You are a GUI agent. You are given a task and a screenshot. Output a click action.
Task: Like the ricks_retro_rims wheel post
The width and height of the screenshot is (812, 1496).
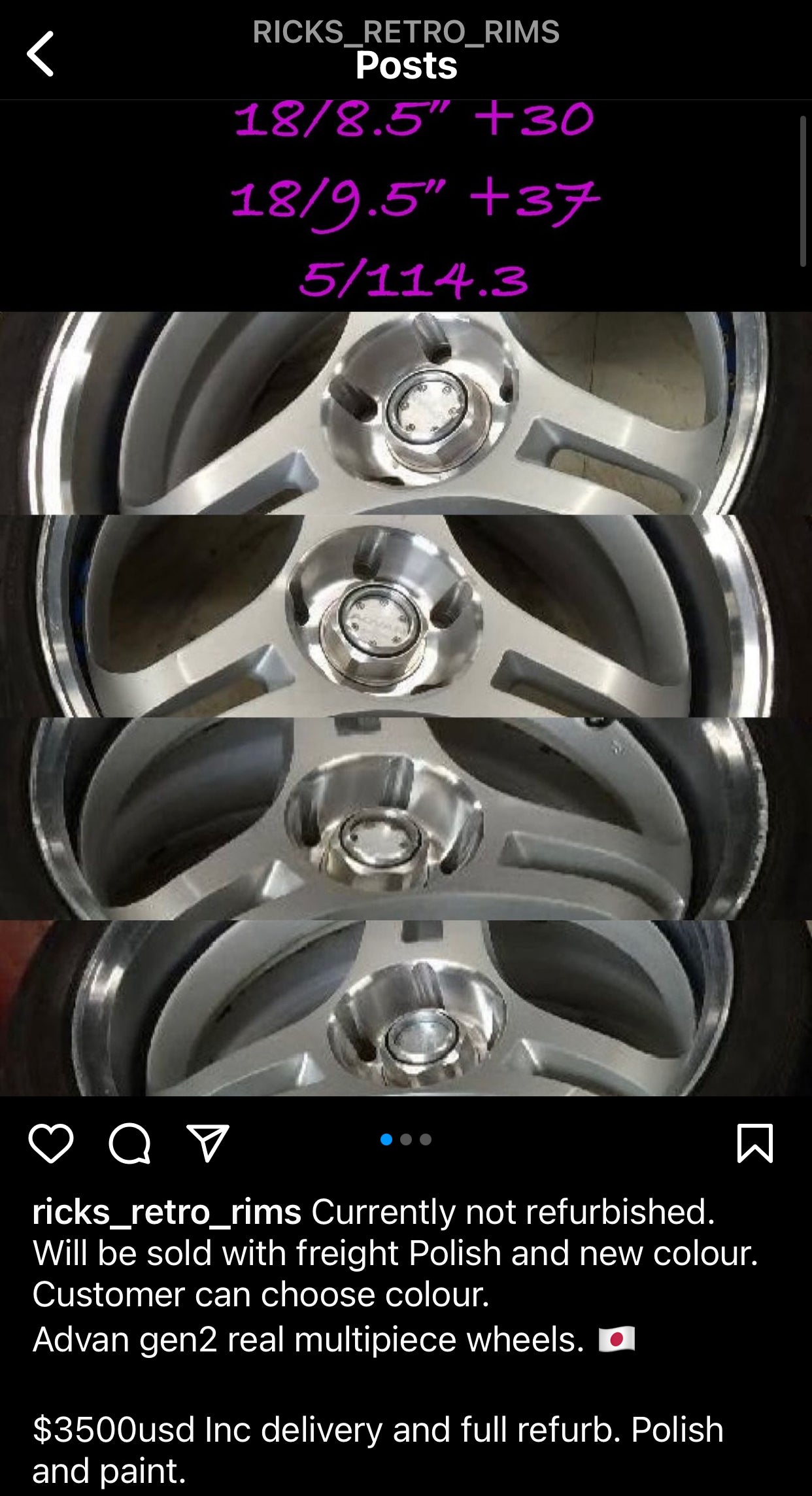51,1143
